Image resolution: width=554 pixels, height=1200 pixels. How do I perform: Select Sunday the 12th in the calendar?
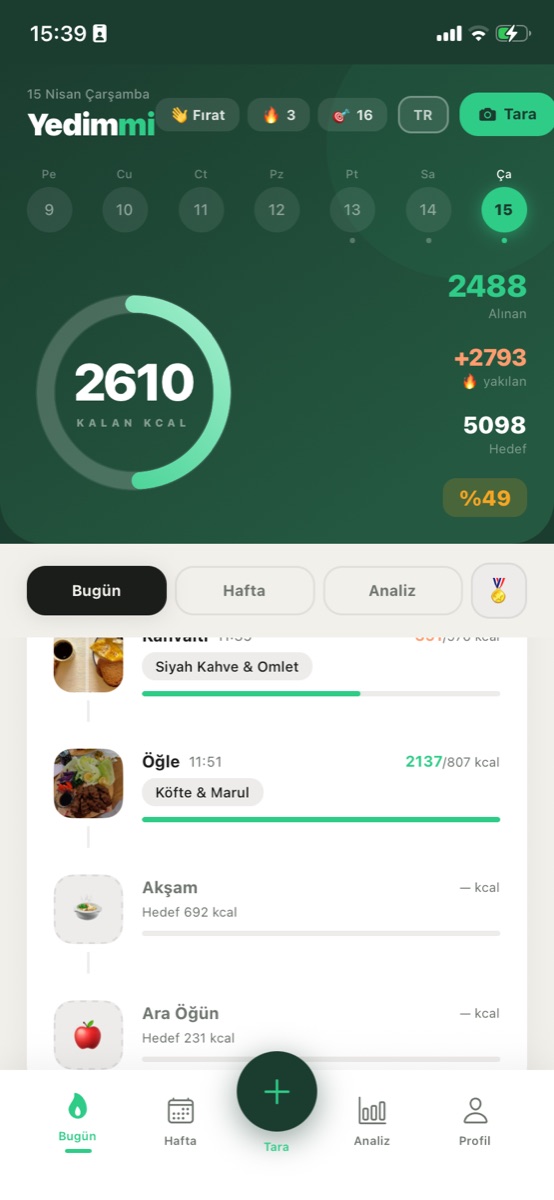pyautogui.click(x=276, y=210)
